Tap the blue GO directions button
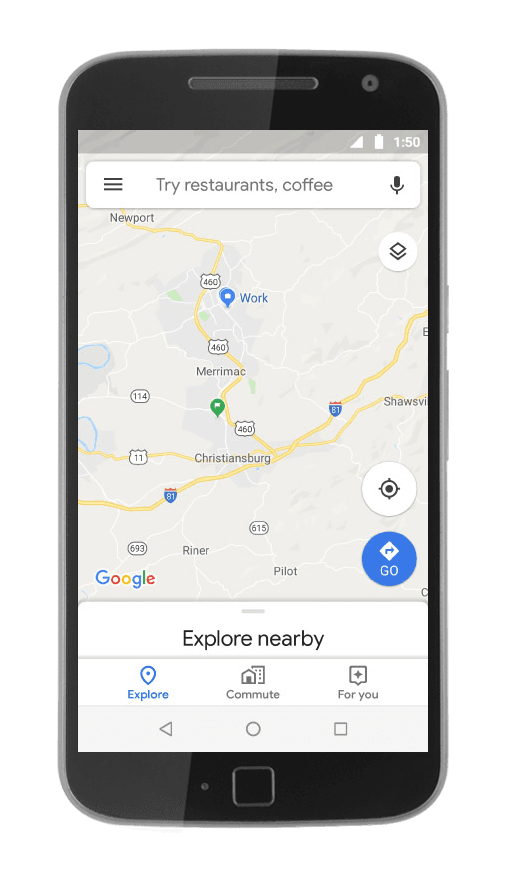 click(x=389, y=559)
